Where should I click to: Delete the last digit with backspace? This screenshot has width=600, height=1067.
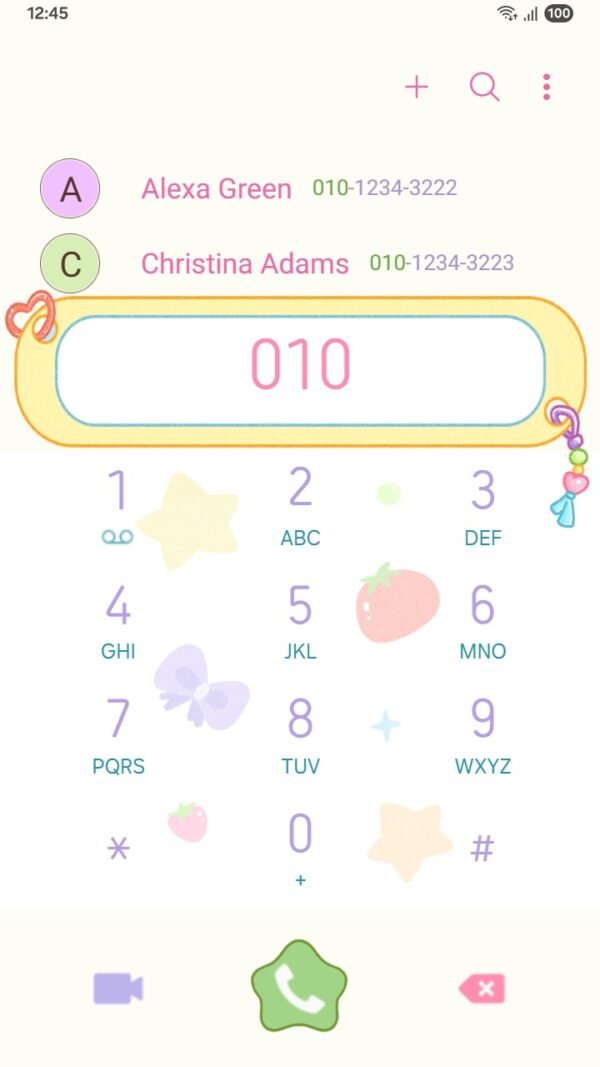click(482, 989)
